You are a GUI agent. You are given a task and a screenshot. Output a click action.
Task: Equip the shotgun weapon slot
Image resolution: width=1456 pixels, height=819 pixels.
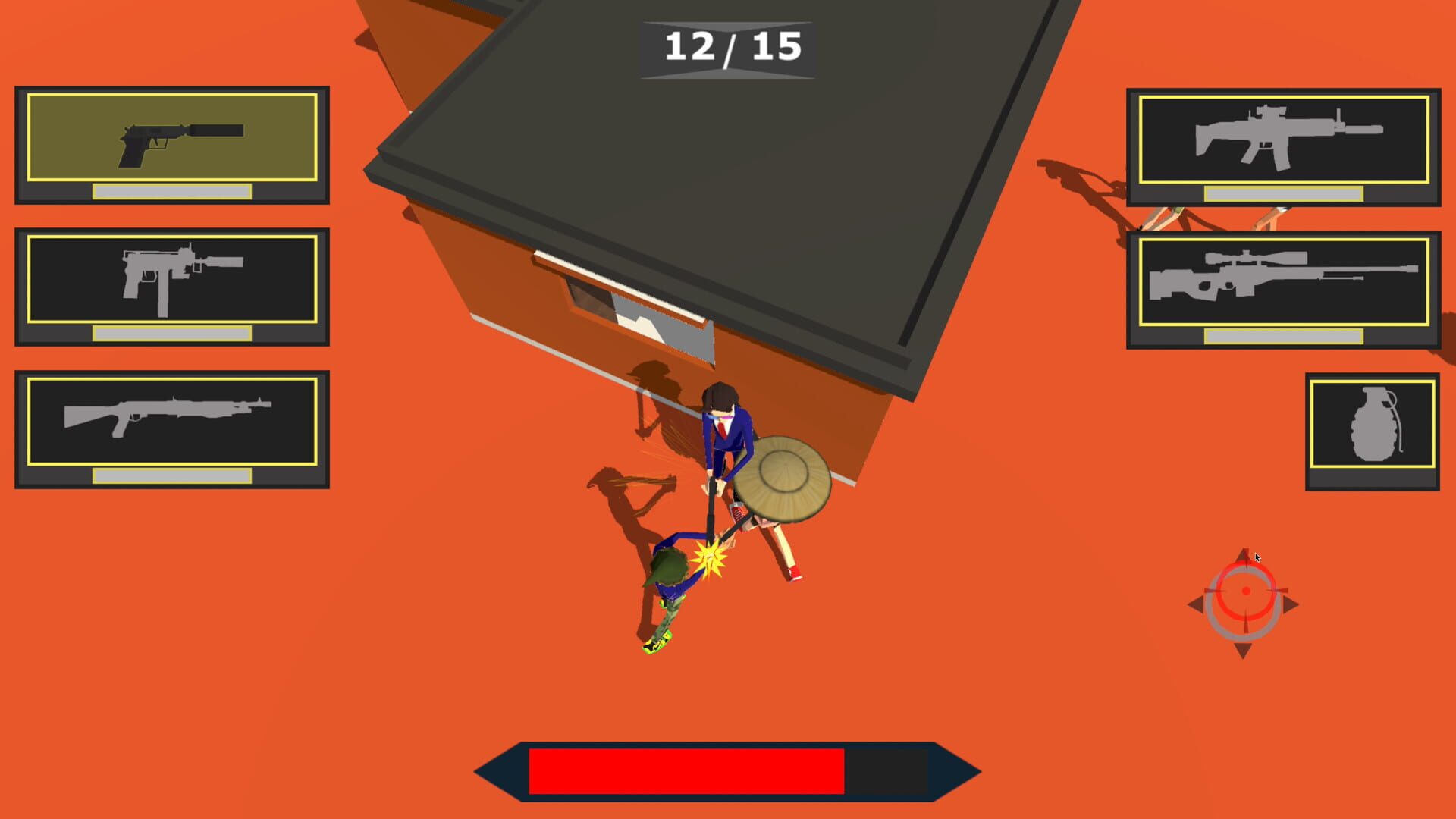tap(172, 422)
